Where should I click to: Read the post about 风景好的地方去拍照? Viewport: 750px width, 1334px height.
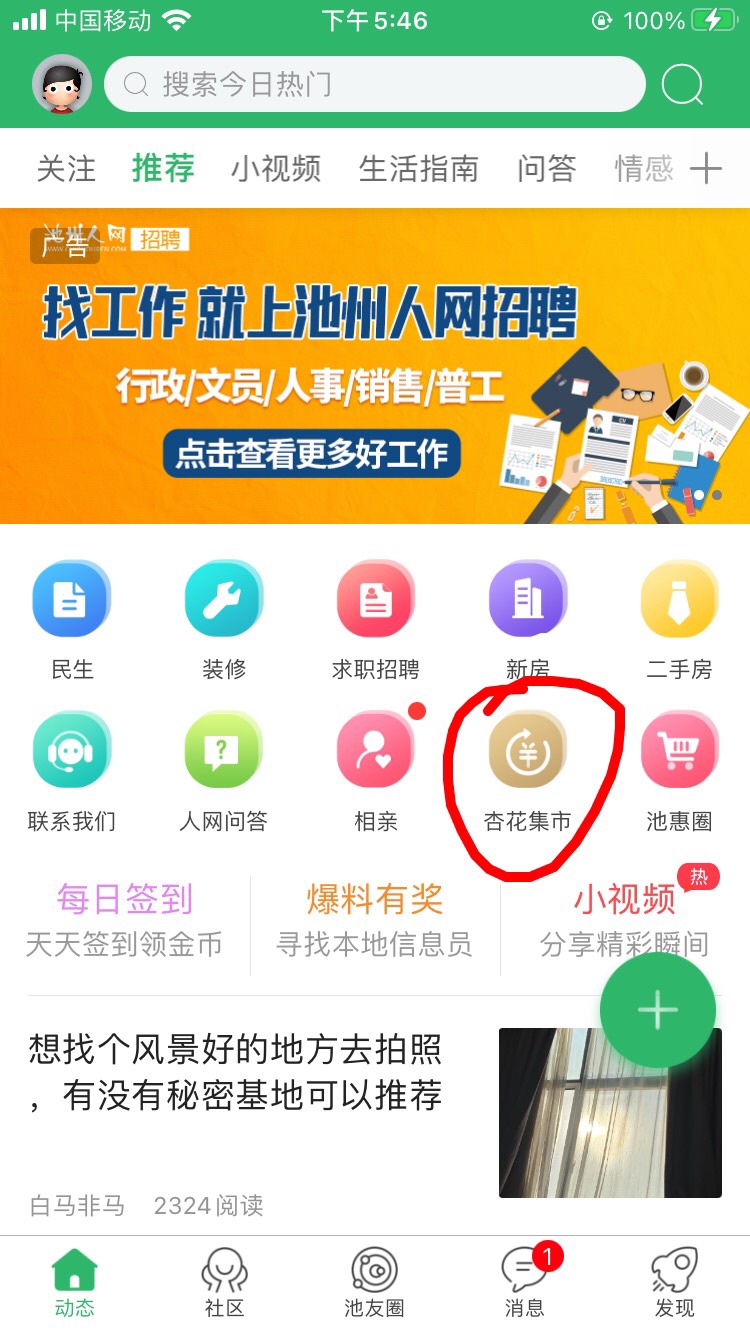(236, 1073)
